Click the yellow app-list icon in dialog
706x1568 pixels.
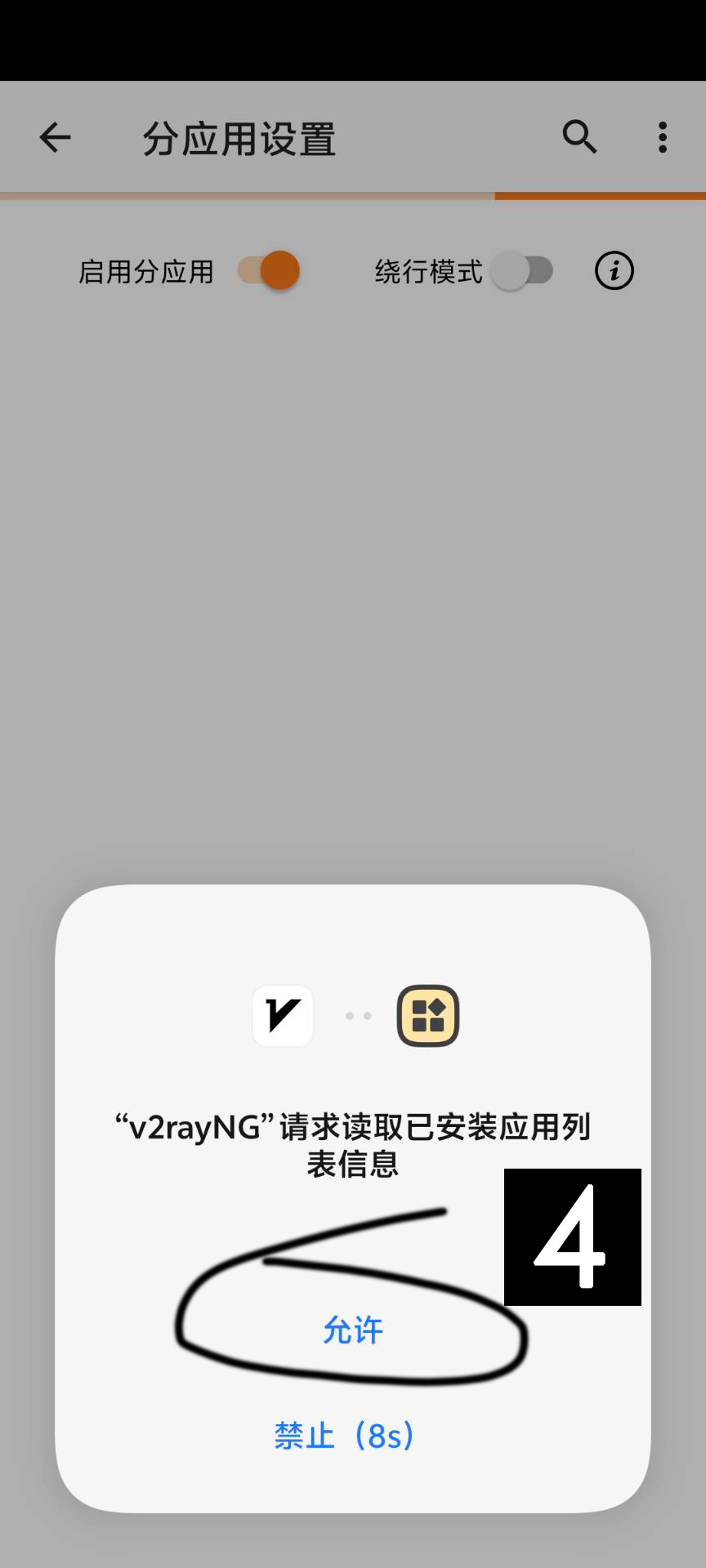coord(427,1015)
